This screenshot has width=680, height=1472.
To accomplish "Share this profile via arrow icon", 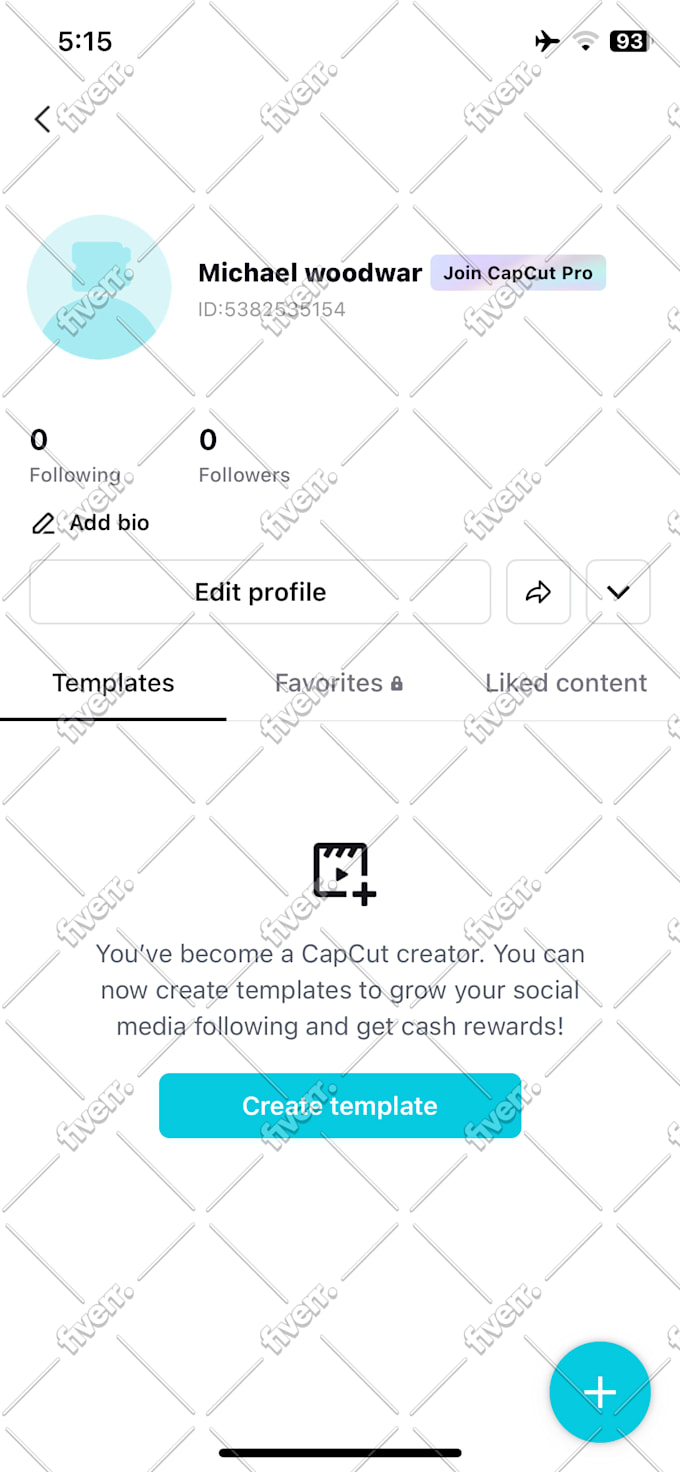I will coord(538,592).
